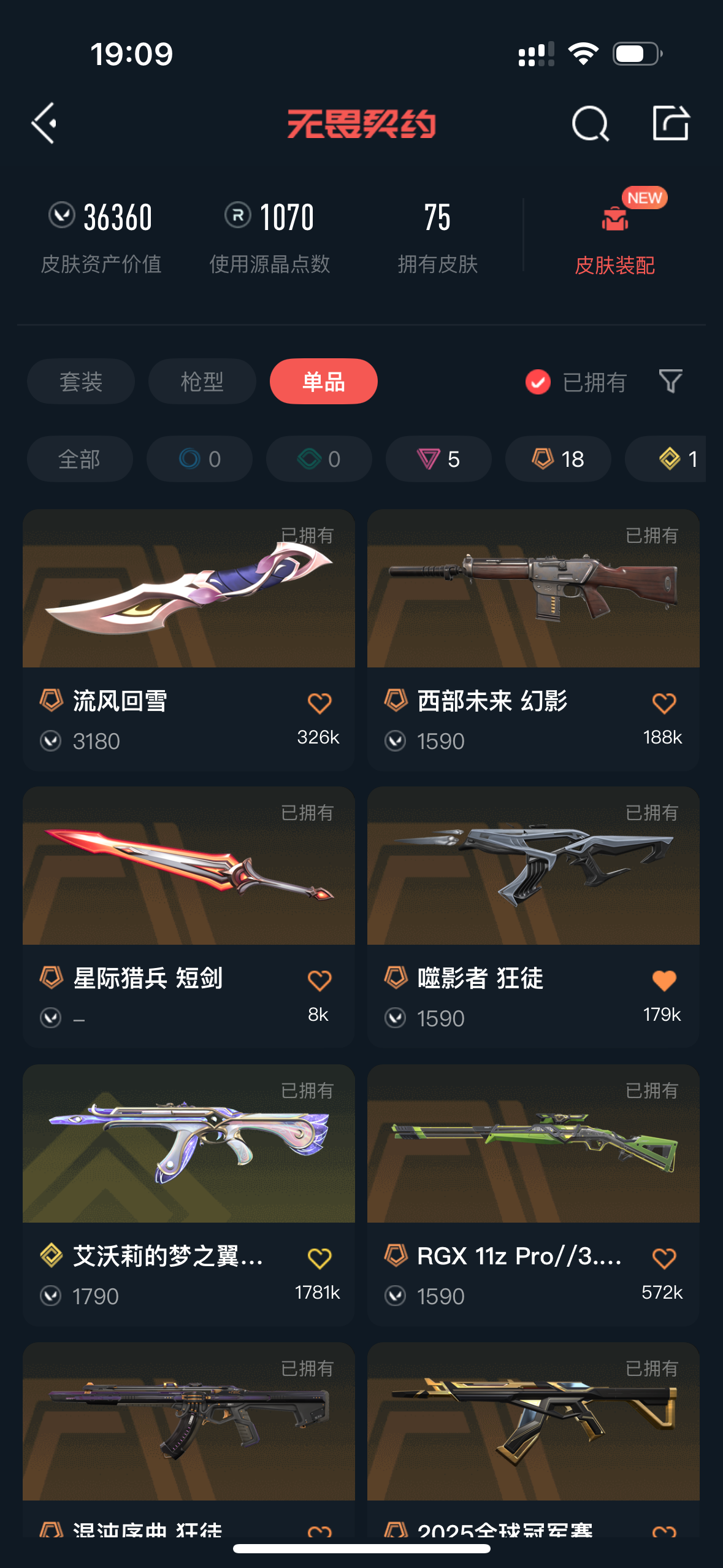Open the 艾沃莉的梦之翼 skin card
This screenshot has height=1568, width=723.
point(189,1195)
